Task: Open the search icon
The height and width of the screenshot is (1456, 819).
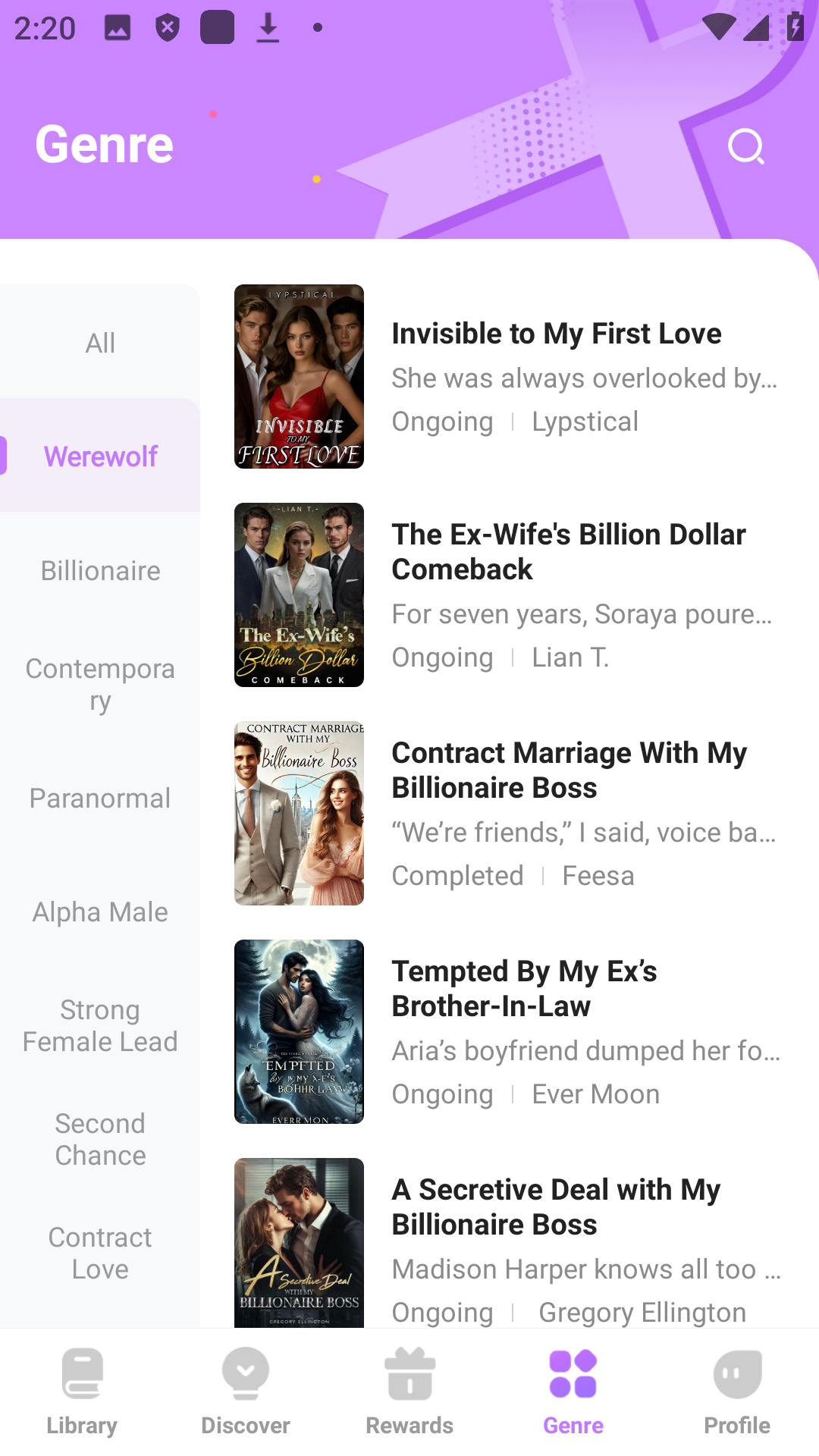Action: coord(745,146)
